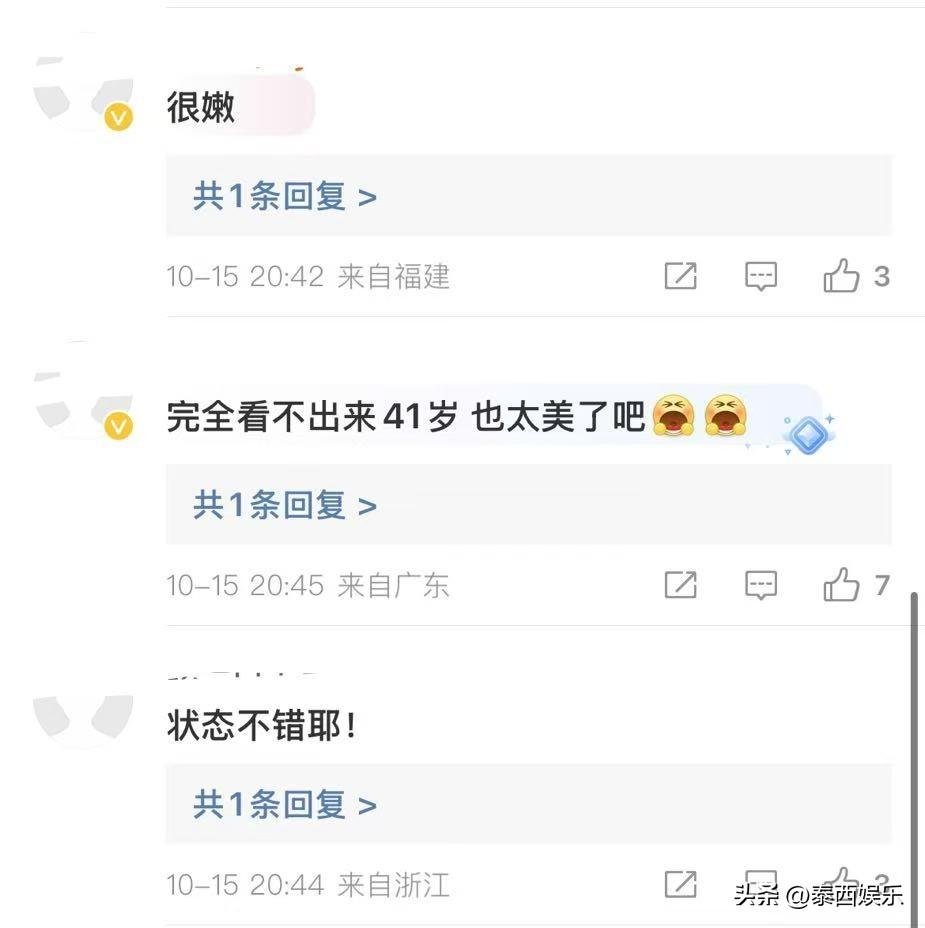Repost the 完全看不出来41岁 comment
Screen dimensions: 925x928
pos(680,585)
